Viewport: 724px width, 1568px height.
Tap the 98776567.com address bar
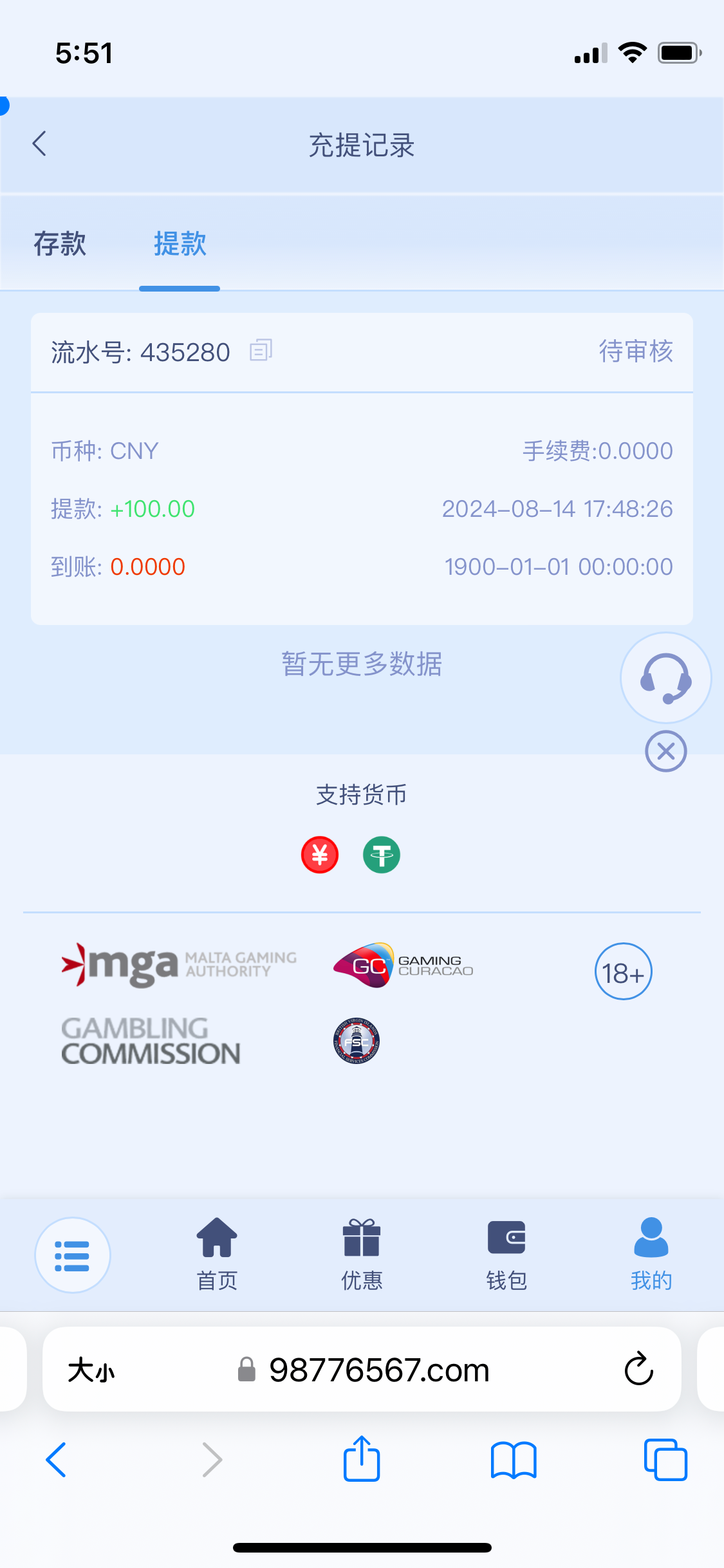click(x=378, y=1370)
